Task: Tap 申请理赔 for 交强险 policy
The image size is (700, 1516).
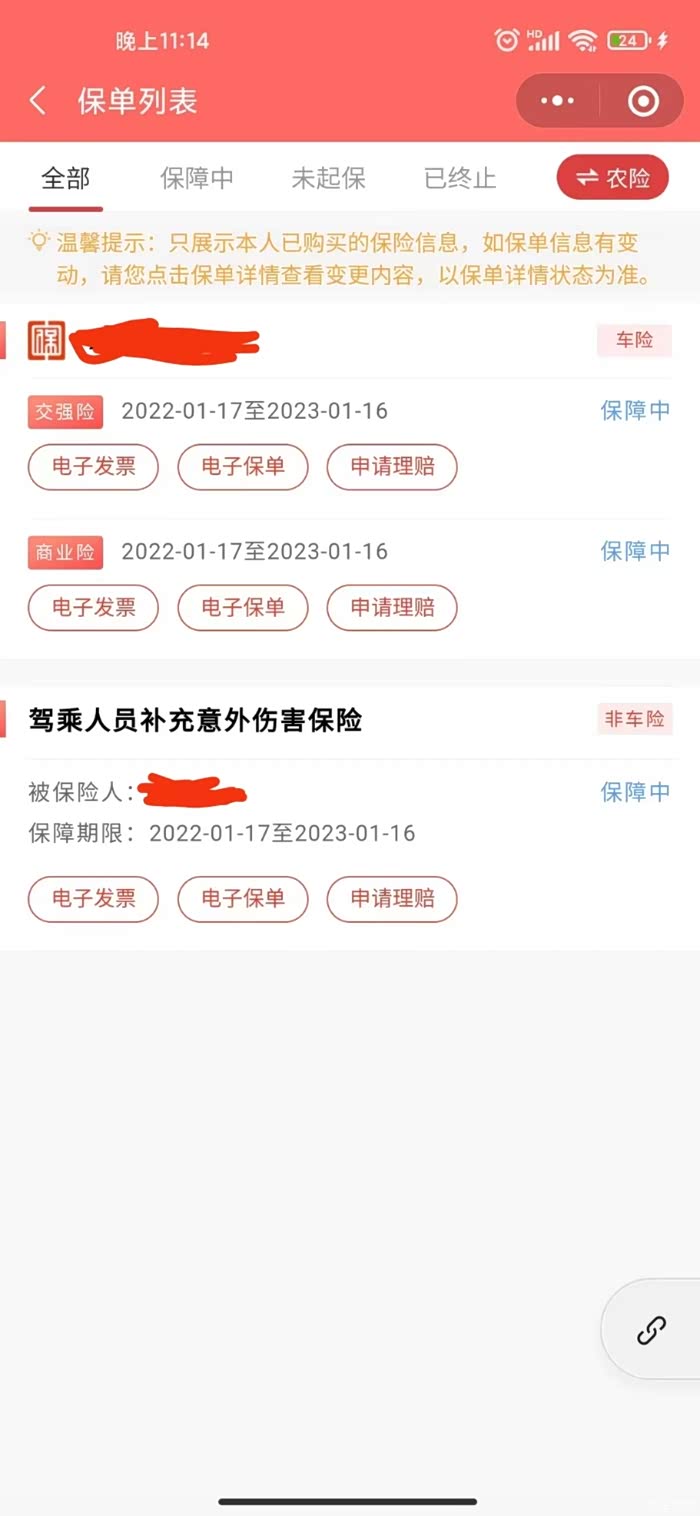Action: (392, 467)
